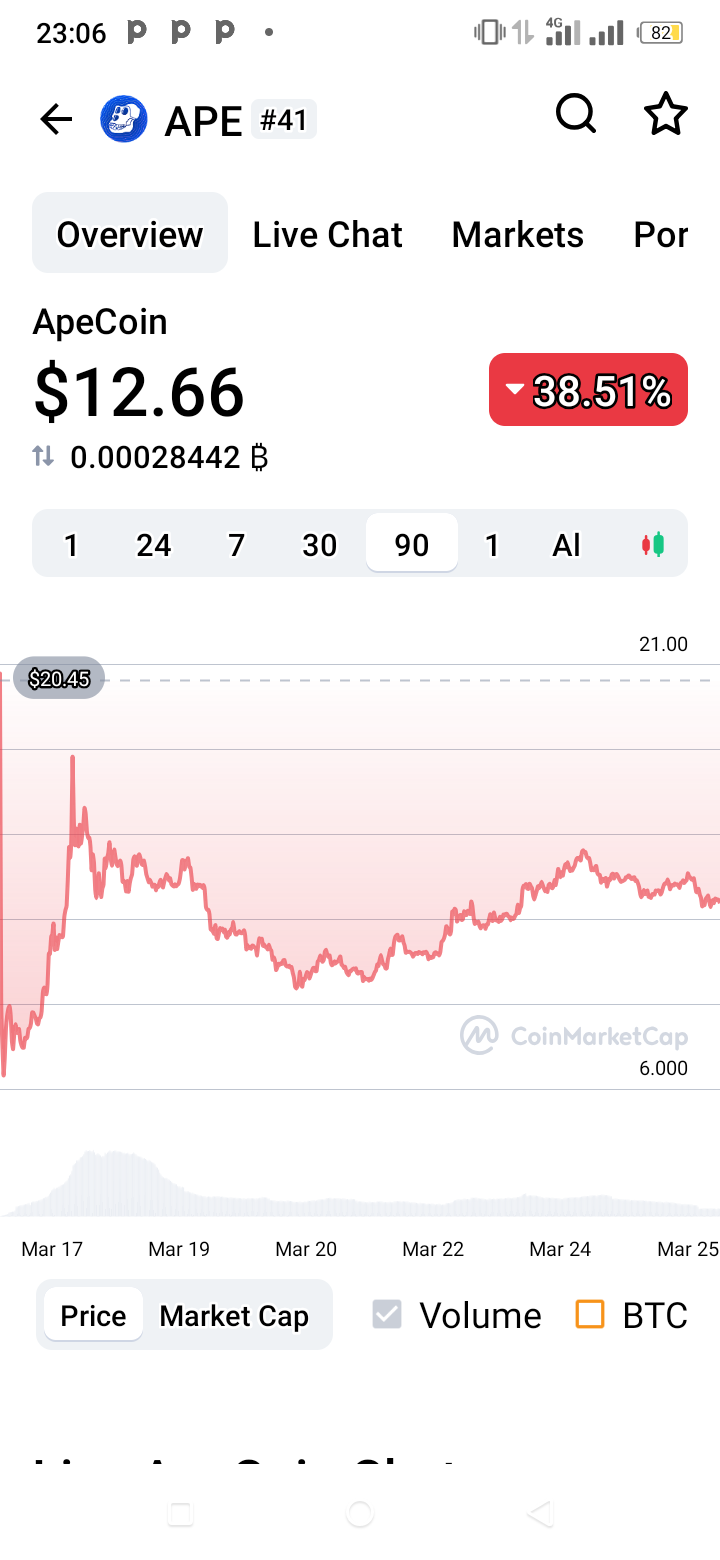This screenshot has width=720, height=1560.
Task: Uncheck the Volume checkbox
Action: (387, 1315)
